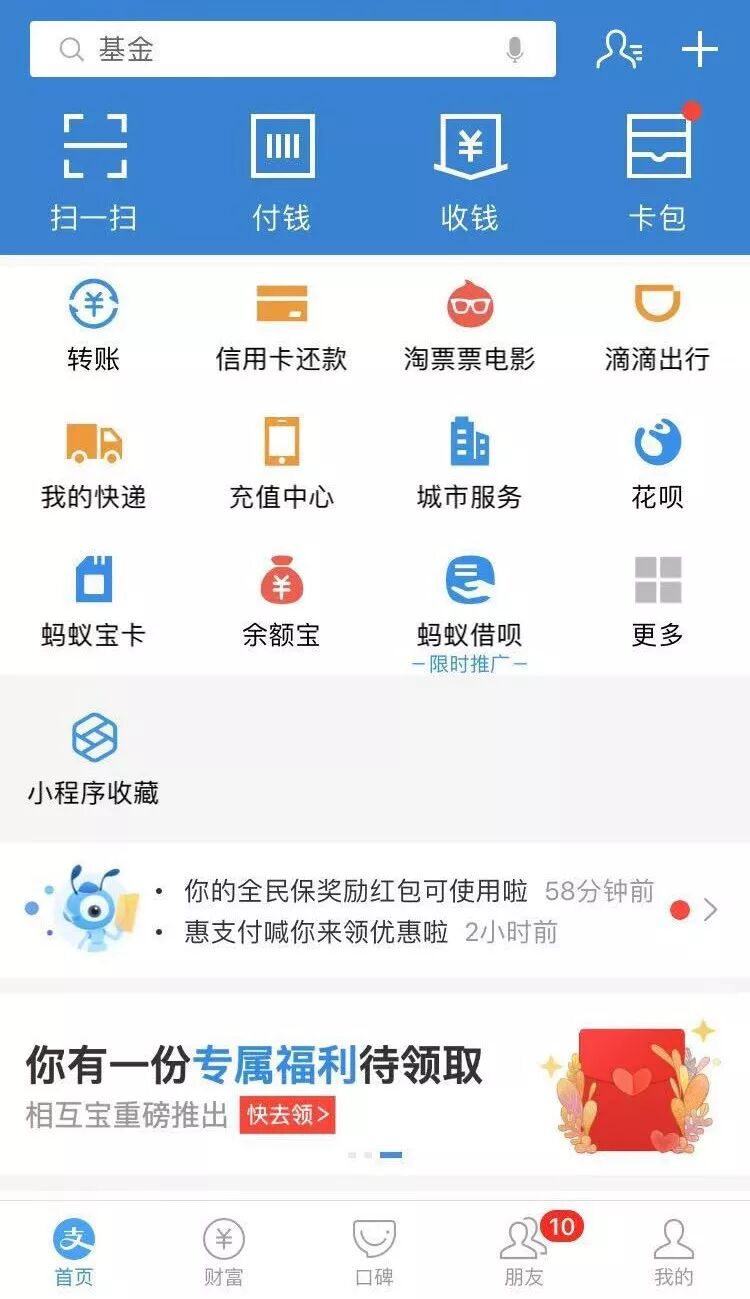Open the contacts icon in the top bar
Image resolution: width=750 pixels, height=1299 pixels.
coord(619,49)
